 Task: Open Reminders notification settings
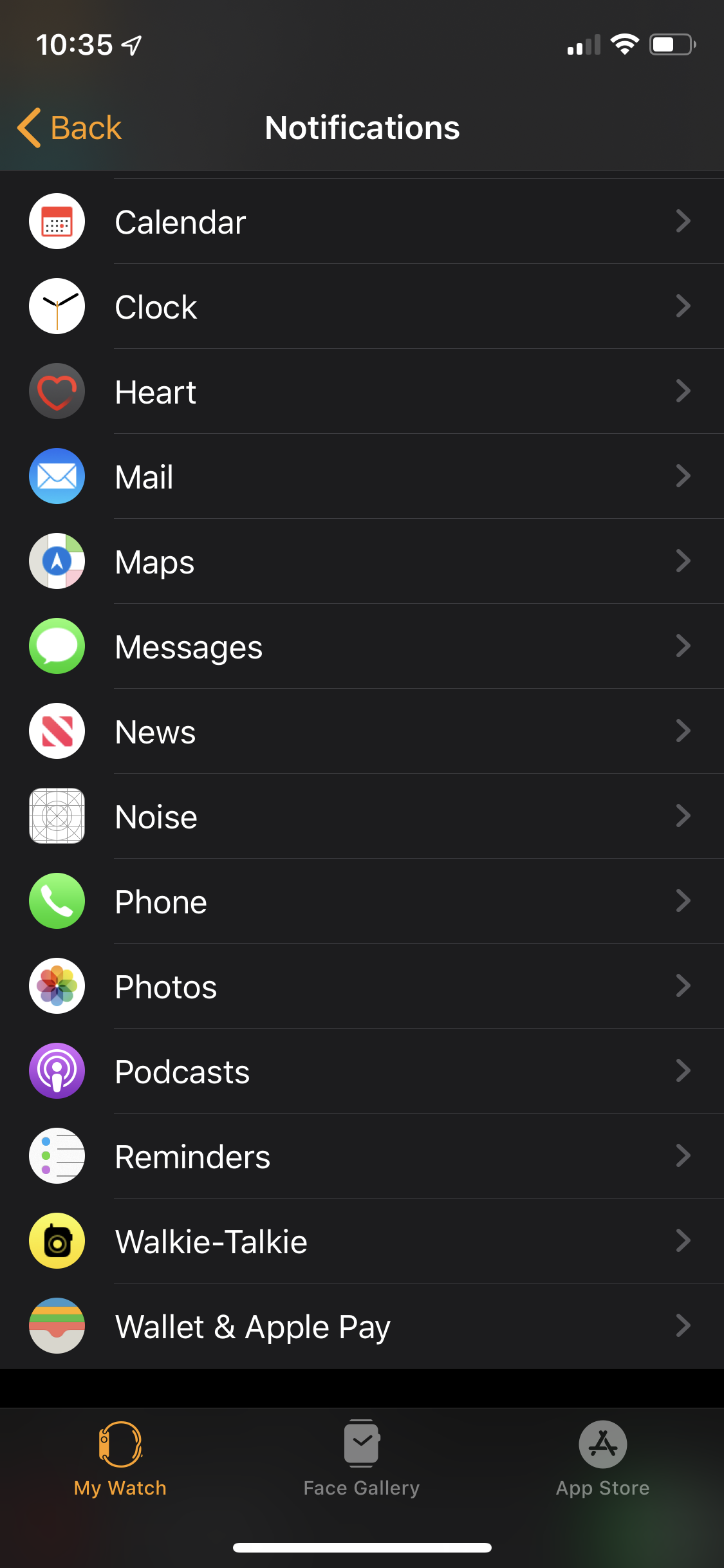[x=362, y=1156]
